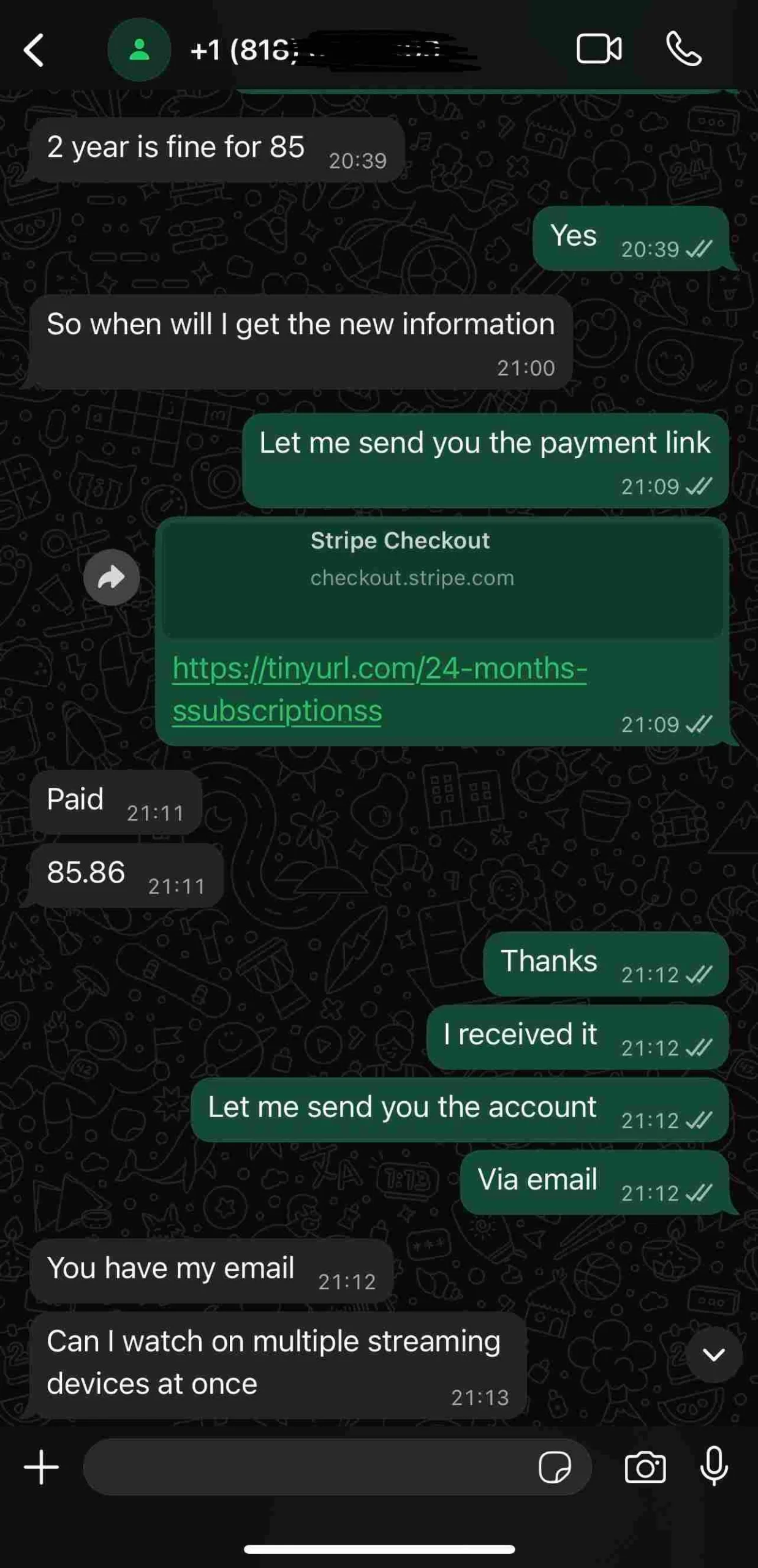Record a voice message with microphone
The height and width of the screenshot is (1568, 758).
pyautogui.click(x=714, y=1466)
